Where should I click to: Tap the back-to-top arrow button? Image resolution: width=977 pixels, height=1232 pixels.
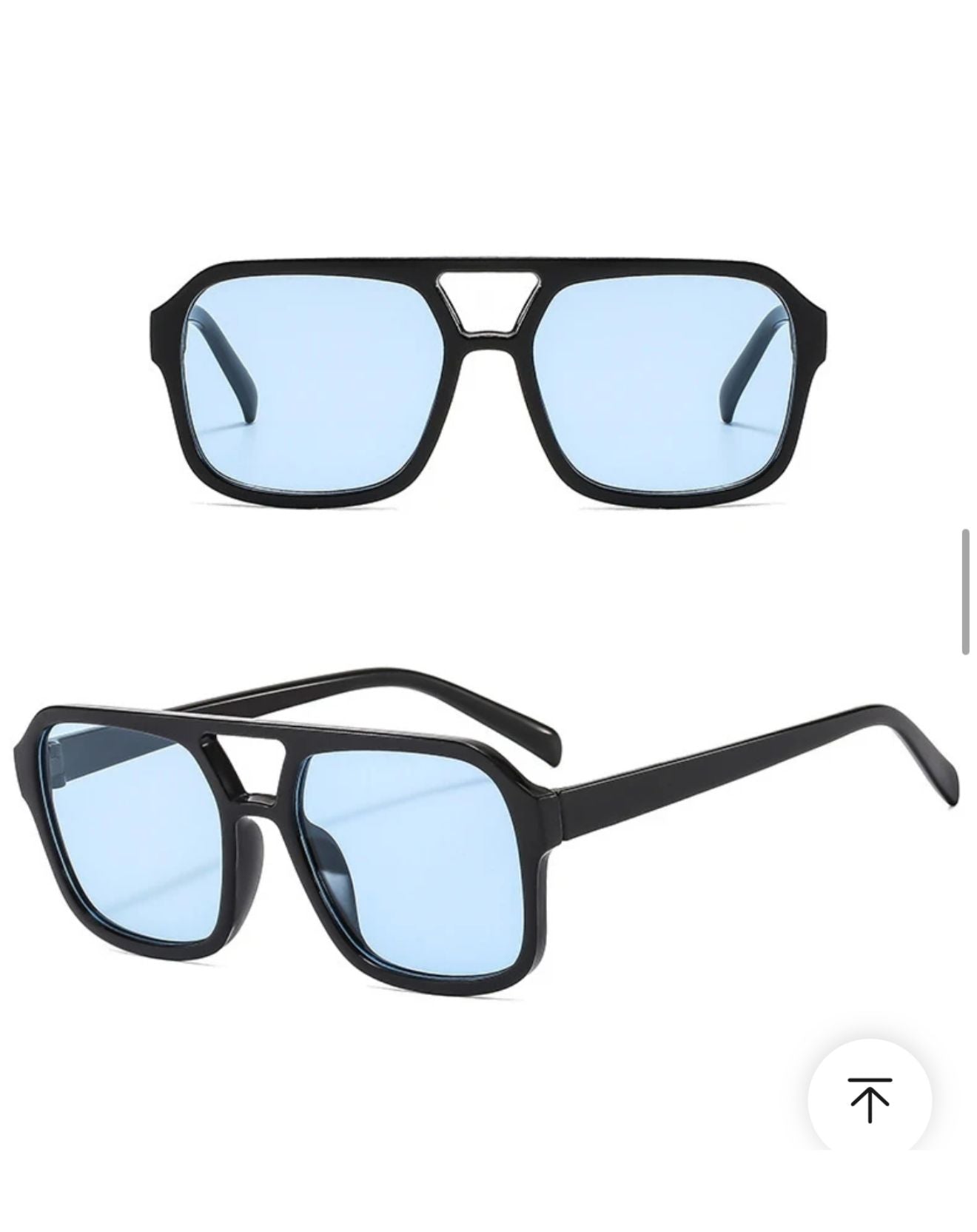869,1100
